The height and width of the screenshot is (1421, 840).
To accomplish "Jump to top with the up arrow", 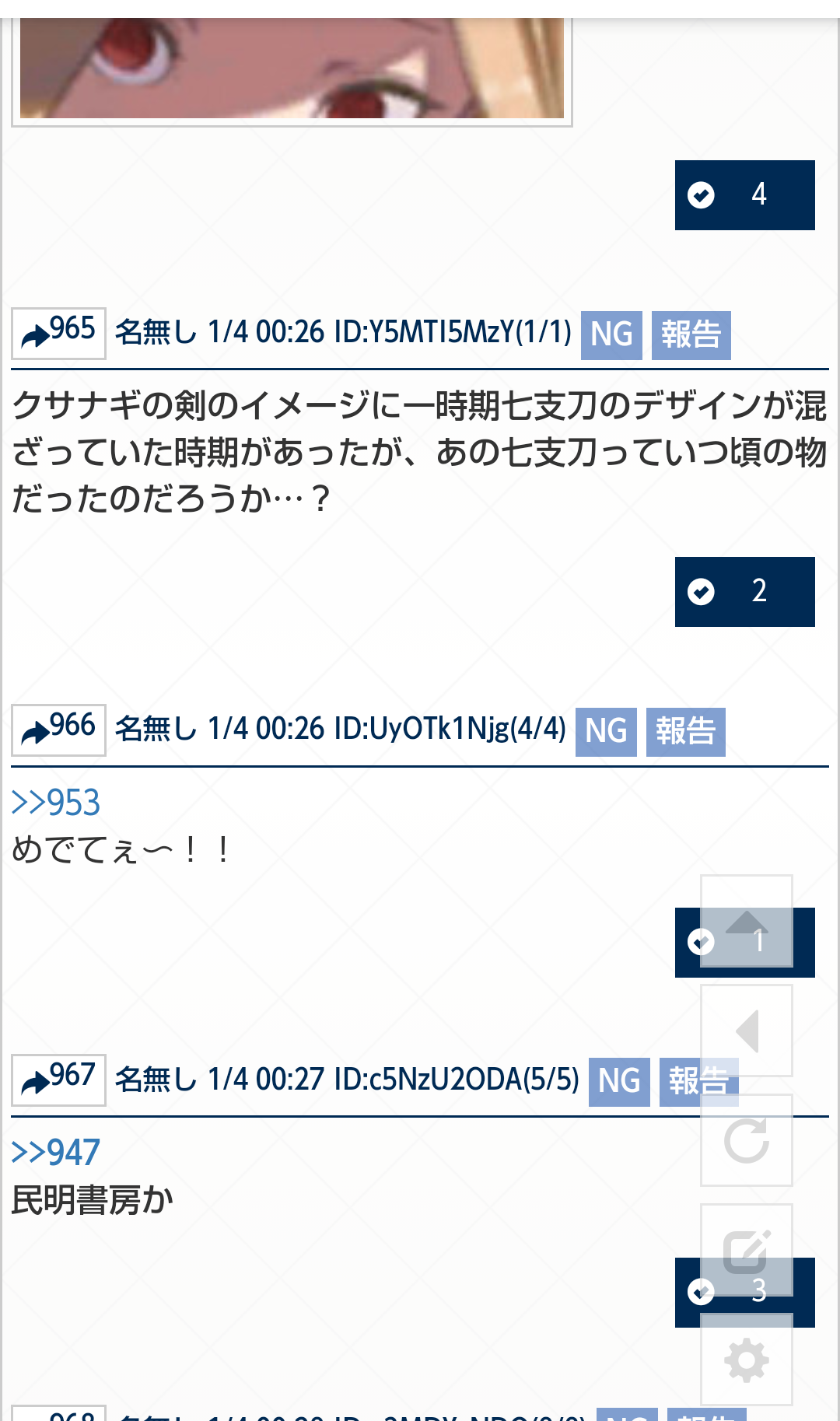I will pyautogui.click(x=747, y=922).
